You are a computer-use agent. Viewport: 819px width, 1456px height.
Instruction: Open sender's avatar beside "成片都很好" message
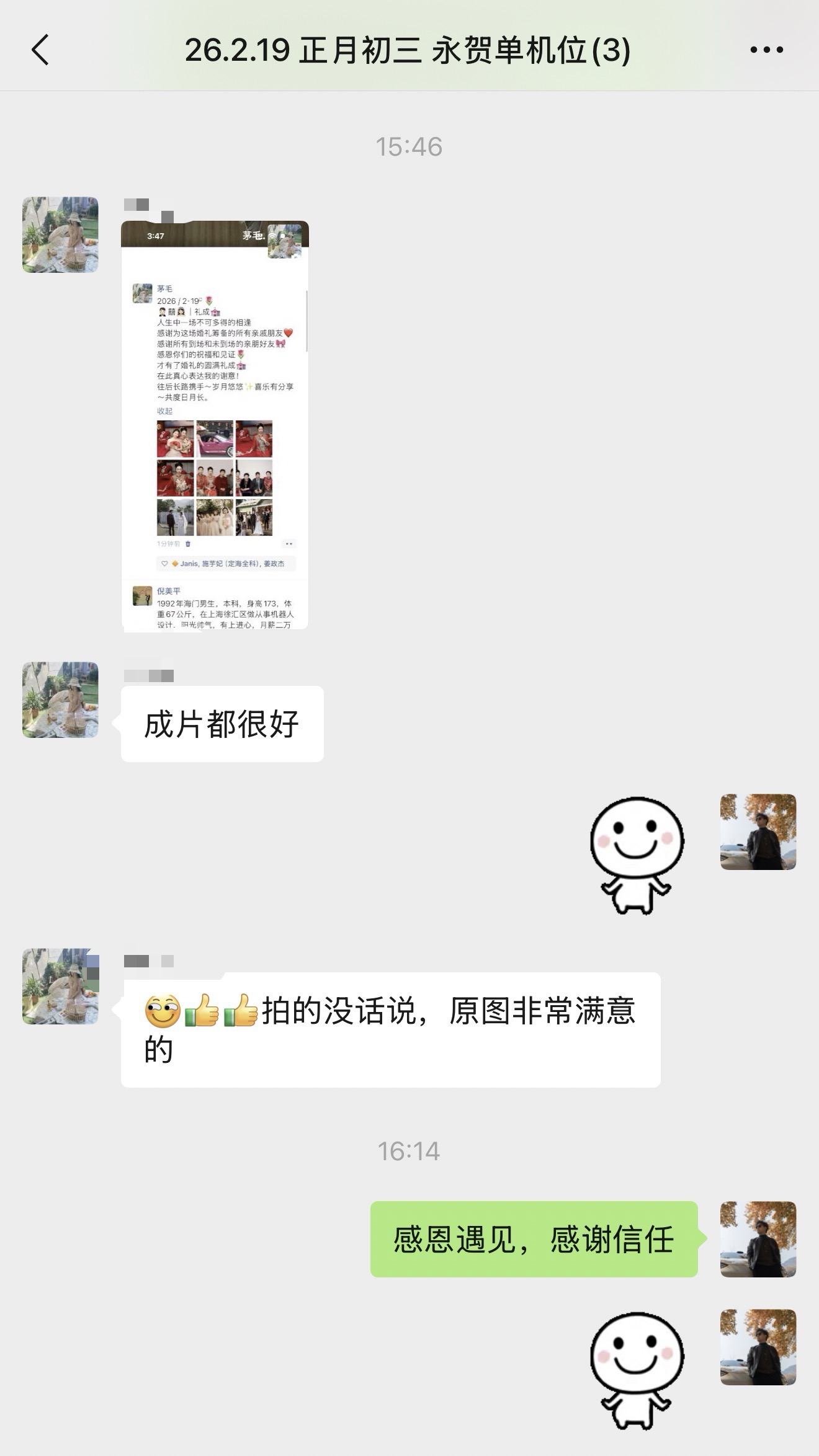click(x=60, y=700)
